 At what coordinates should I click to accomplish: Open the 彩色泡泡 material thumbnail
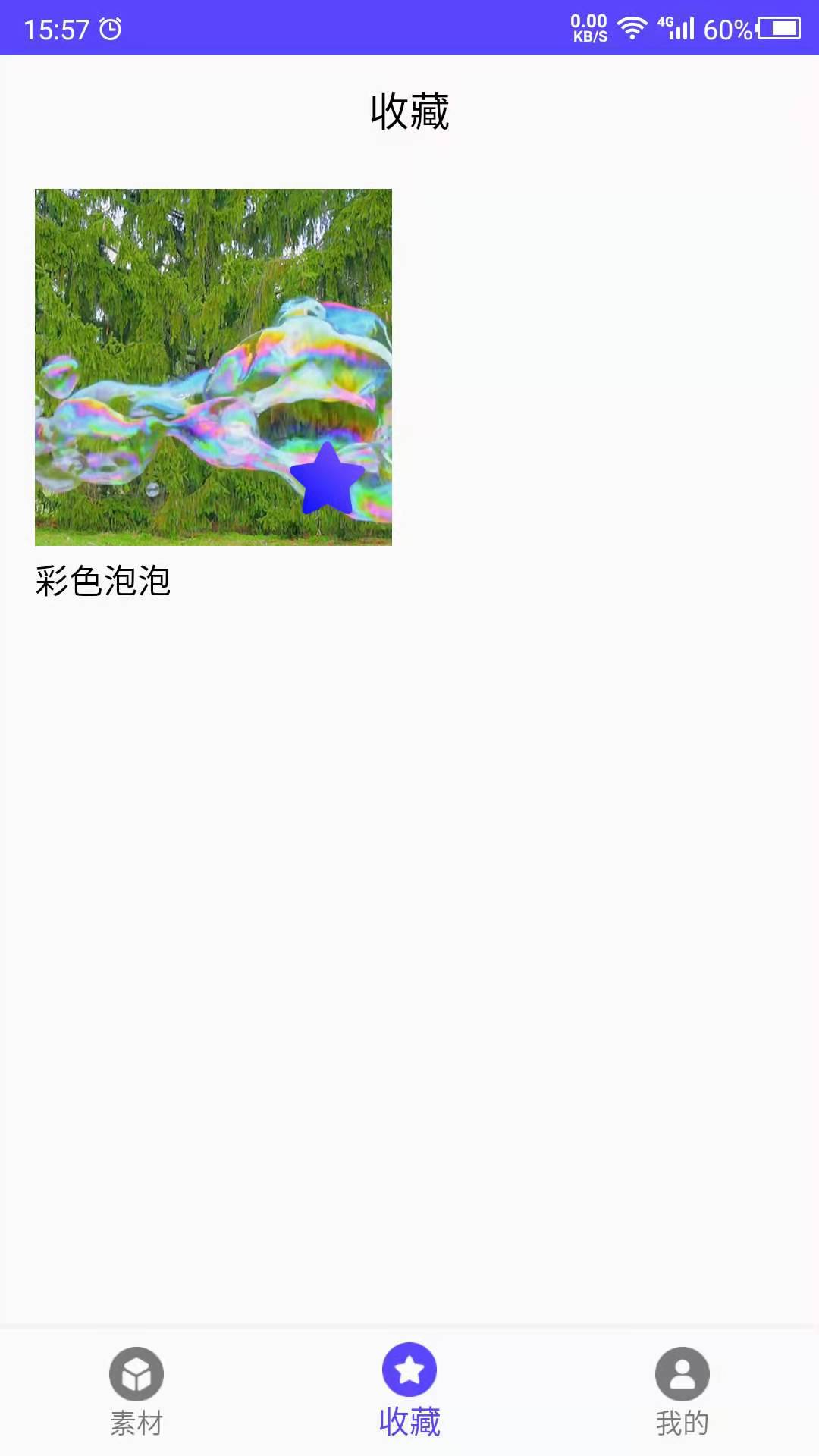213,367
